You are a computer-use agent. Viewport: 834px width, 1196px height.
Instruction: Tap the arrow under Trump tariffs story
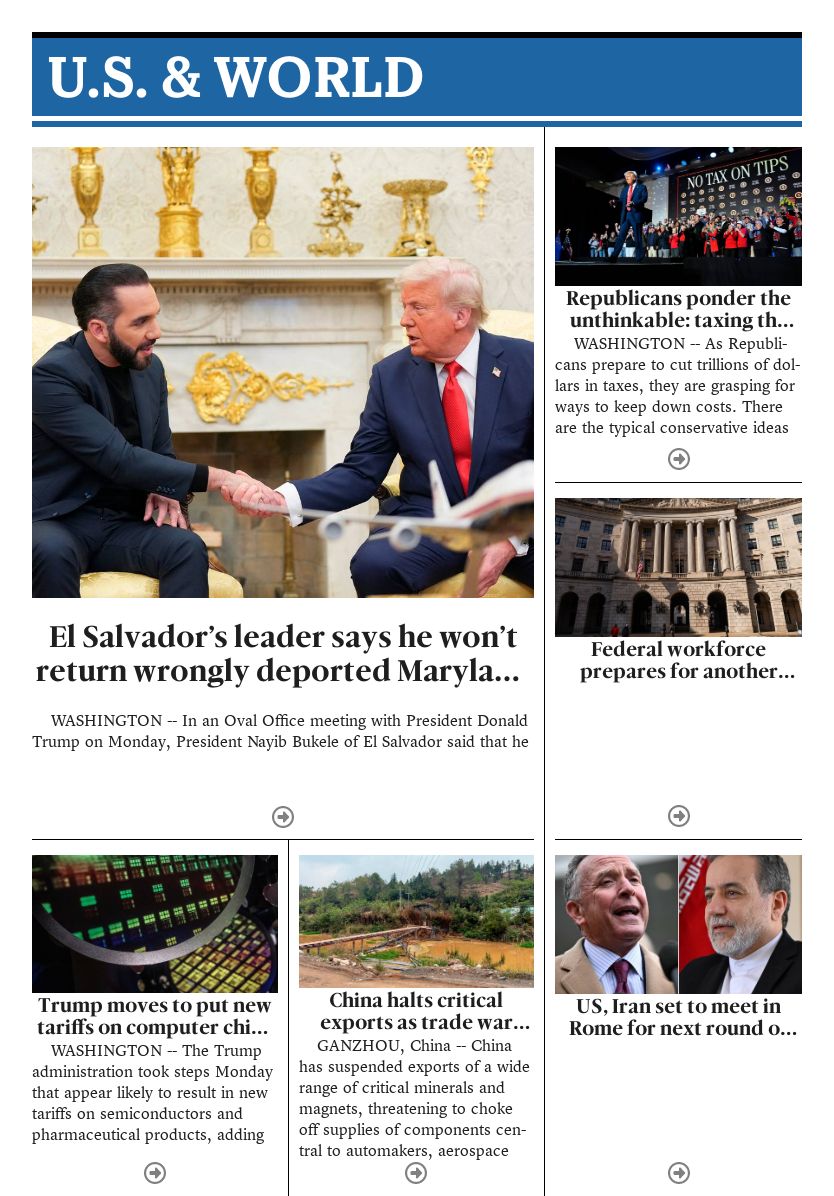tap(155, 1172)
